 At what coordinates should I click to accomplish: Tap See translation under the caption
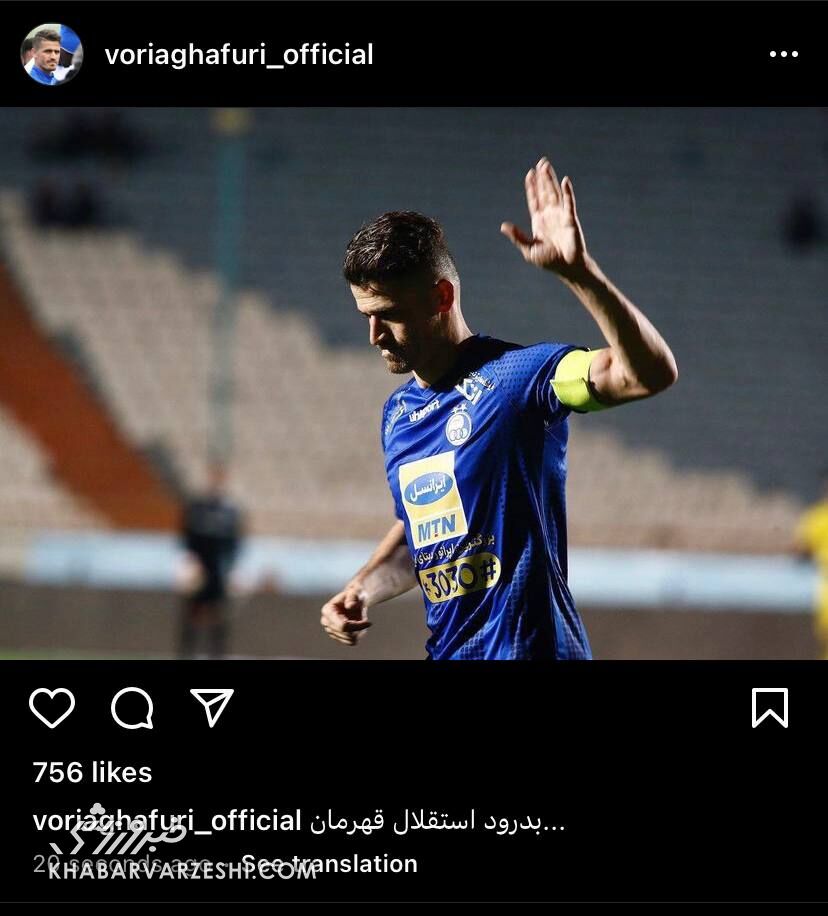(x=329, y=863)
